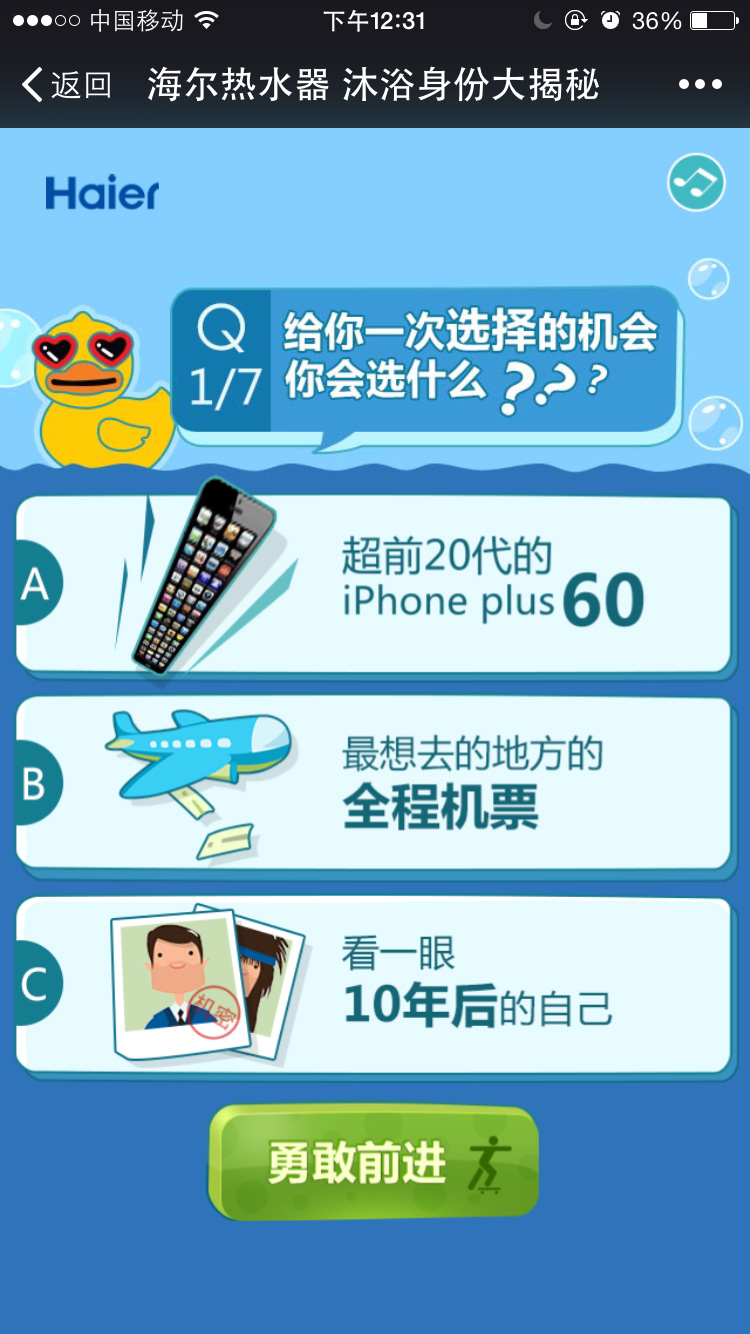Select option A iPhone plus 60
Viewport: 750px width, 1334px height.
(x=375, y=584)
